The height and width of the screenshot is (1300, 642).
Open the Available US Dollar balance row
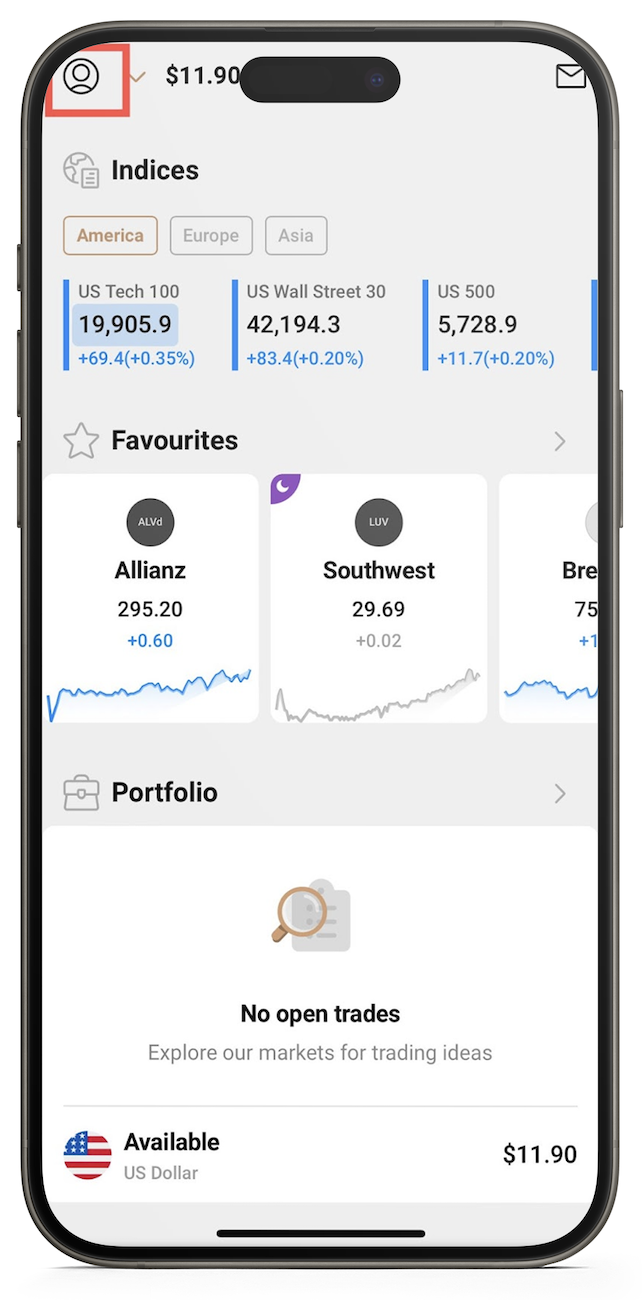[x=320, y=1155]
